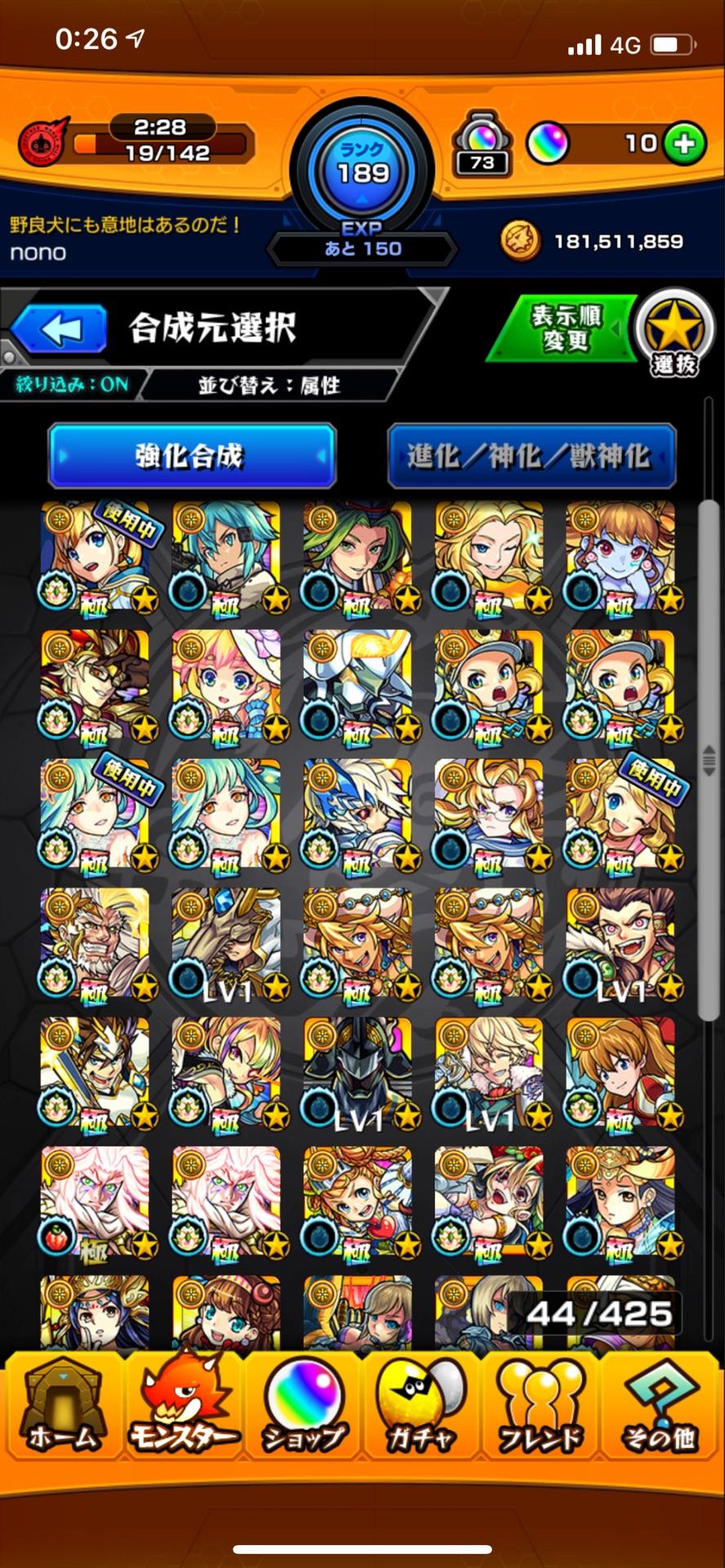Open the モンスター tab
725x1568 pixels.
[x=183, y=1406]
